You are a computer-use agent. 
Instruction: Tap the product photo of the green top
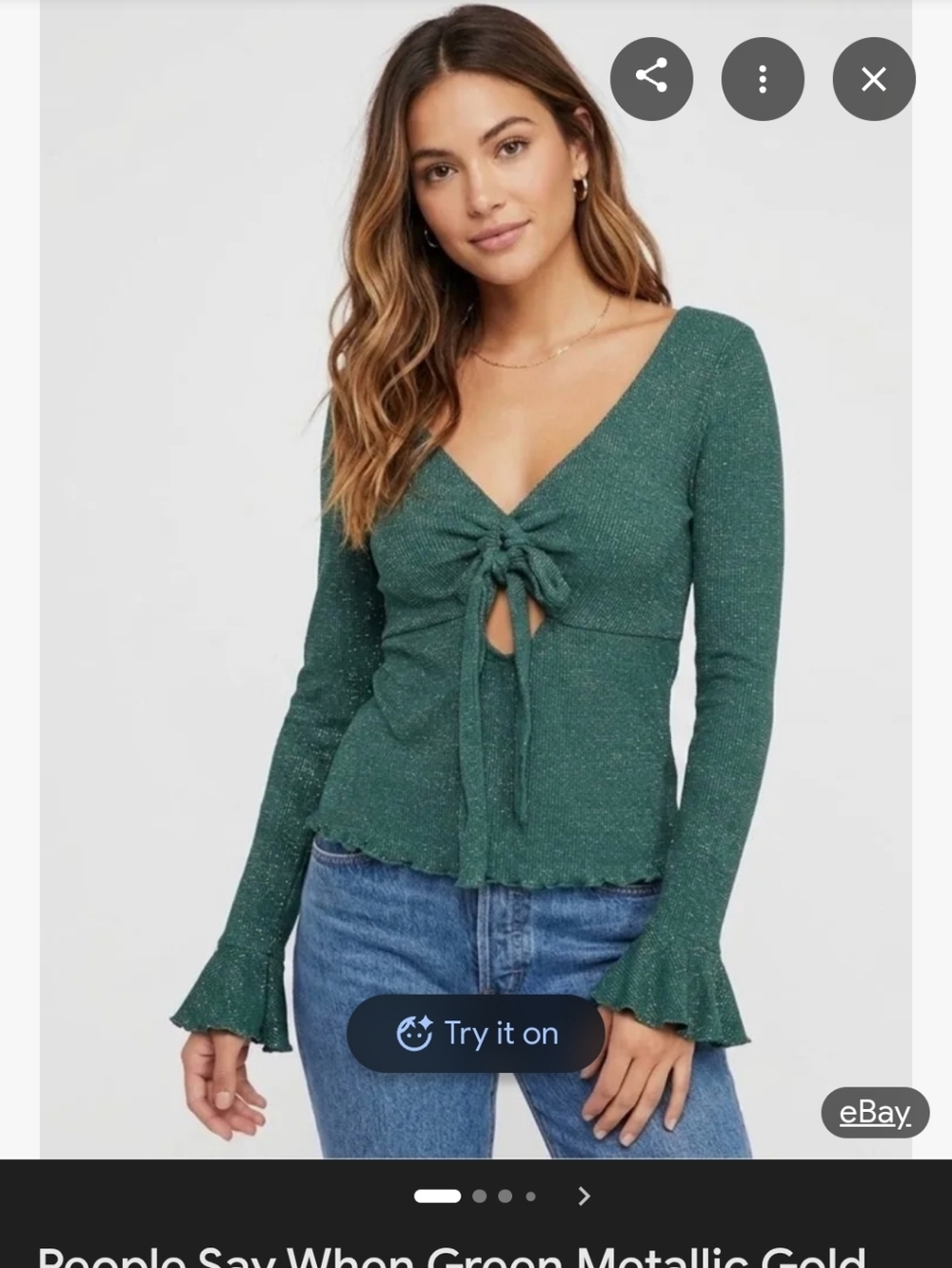tap(476, 571)
